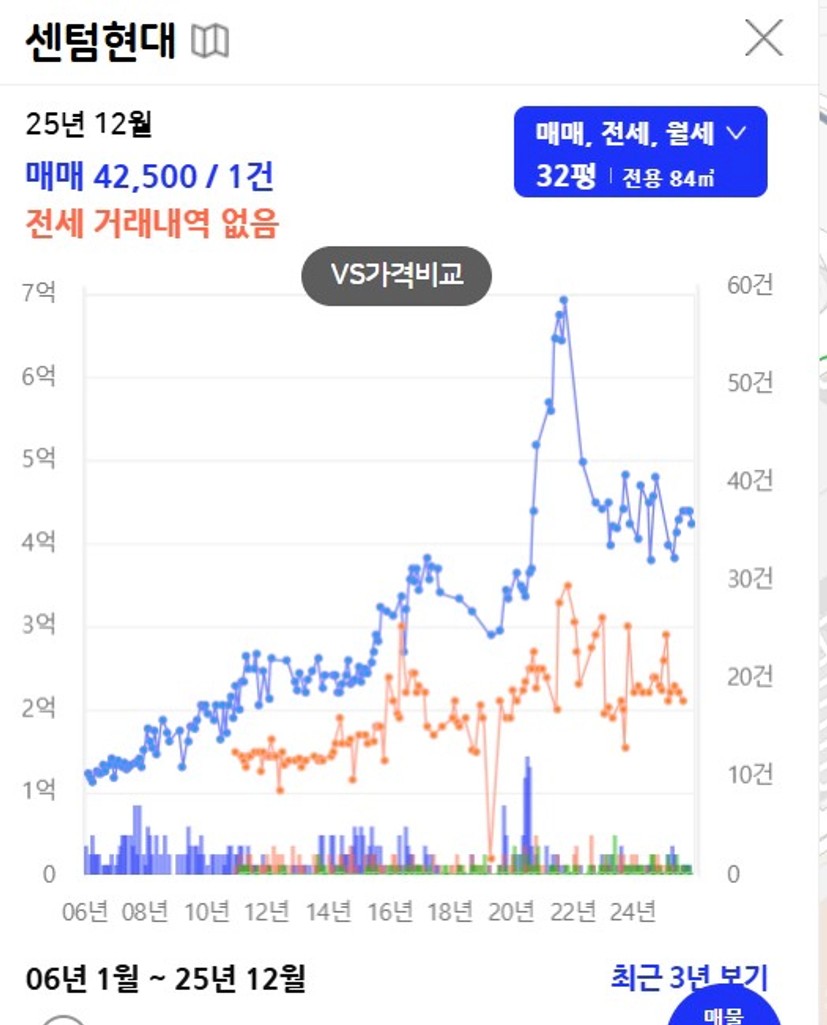This screenshot has height=1025, width=827.
Task: Select the 최근 3년 보기 link
Action: (688, 977)
